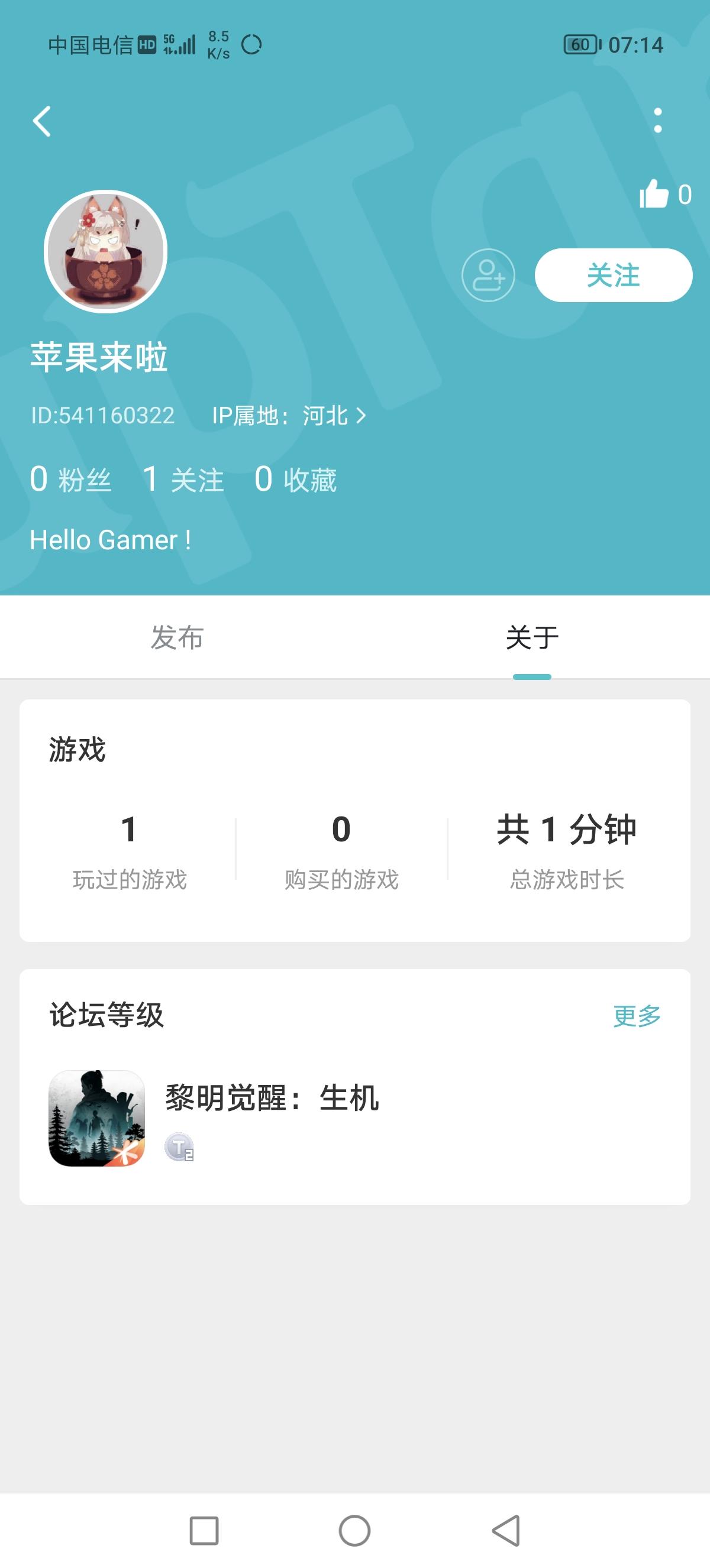Switch to the 发布 tab
The height and width of the screenshot is (1568, 710).
177,637
